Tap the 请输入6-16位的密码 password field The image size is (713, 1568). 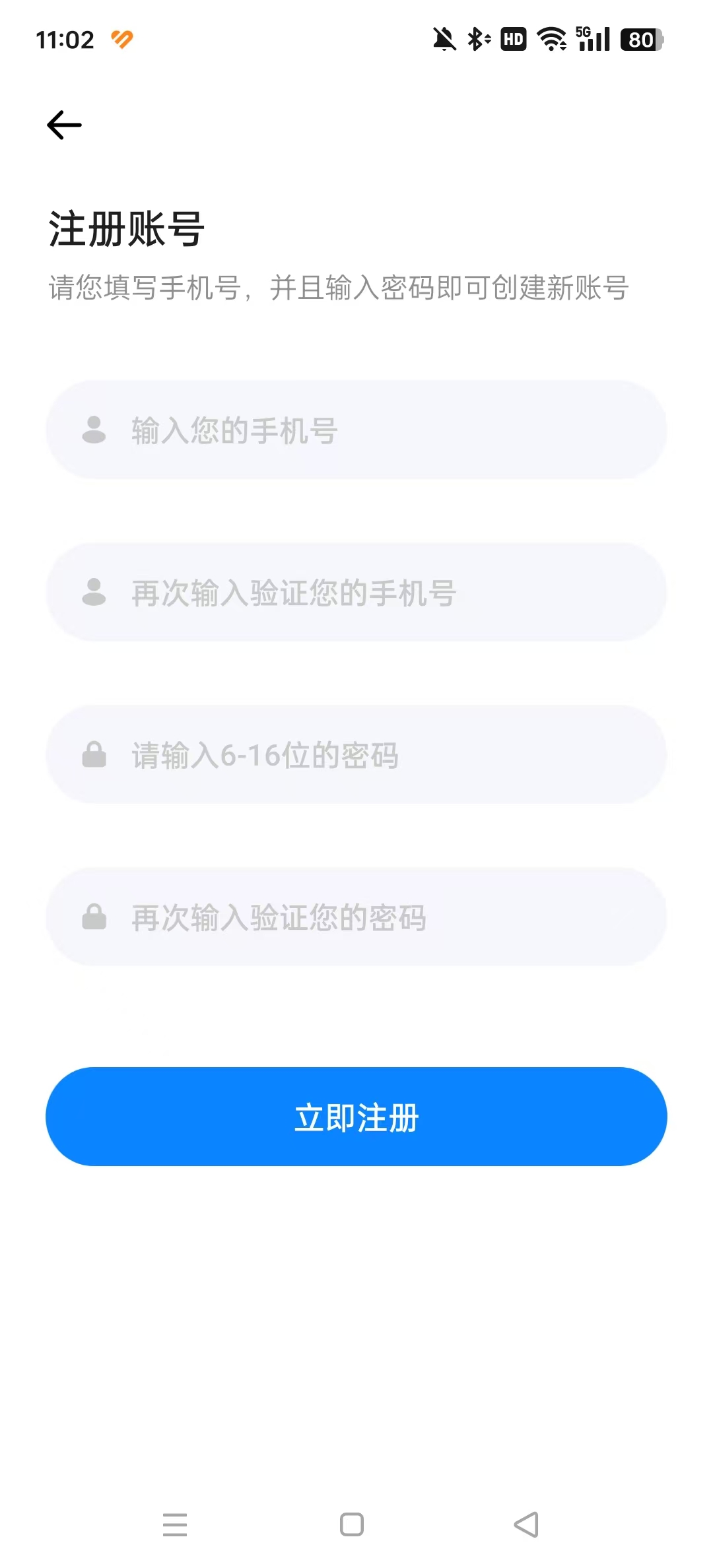coord(356,755)
